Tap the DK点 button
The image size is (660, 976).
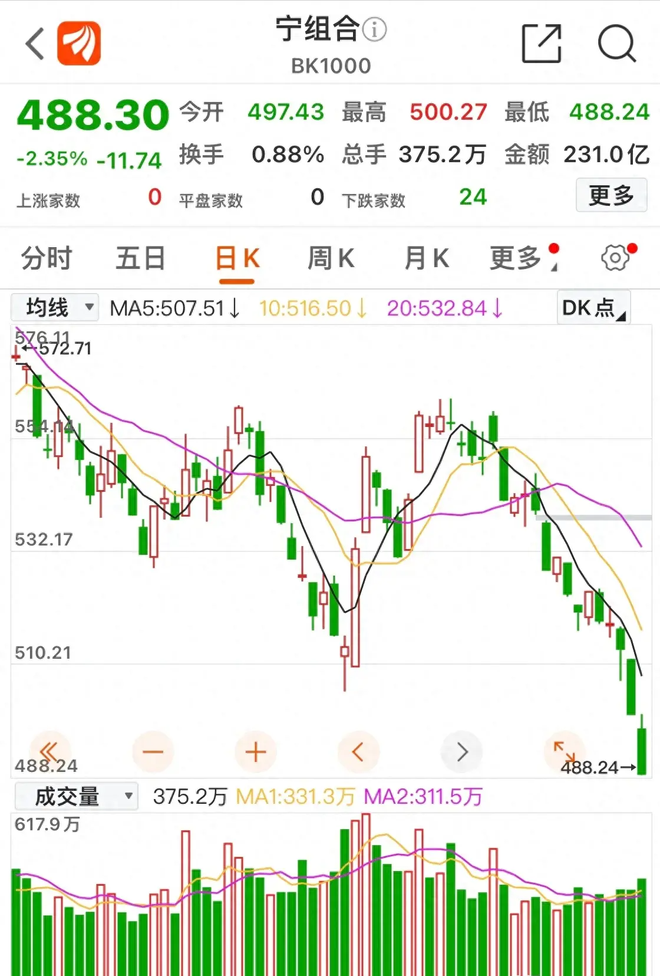593,308
